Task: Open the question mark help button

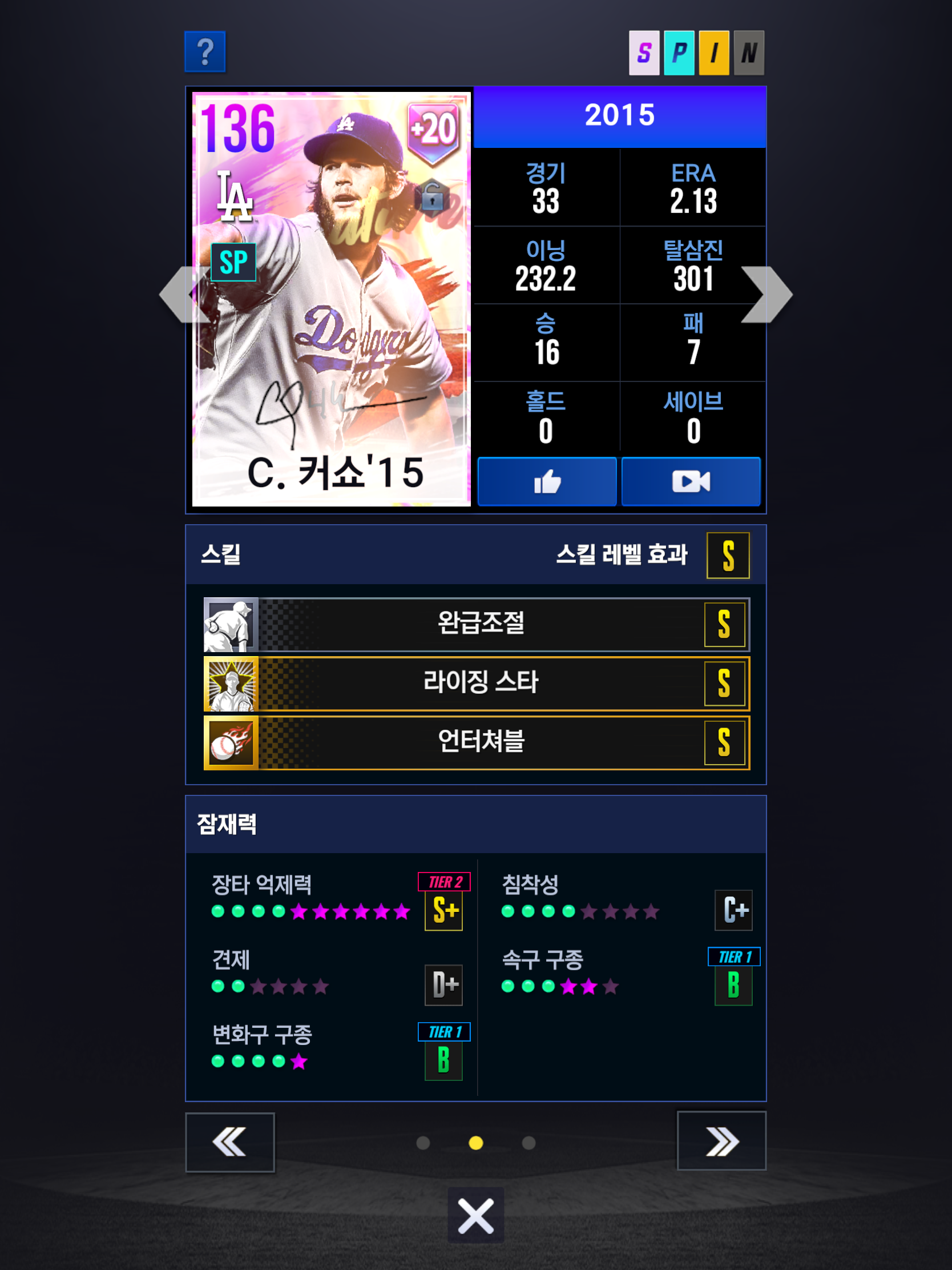Action: (x=205, y=51)
